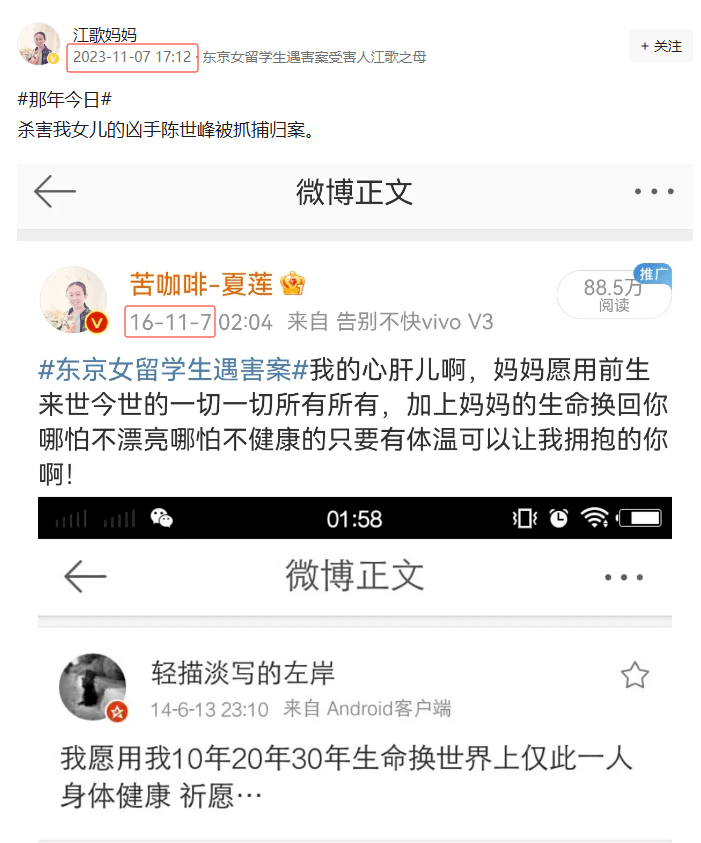This screenshot has height=843, width=701.
Task: Follow 江歌妈妈 with the 关注 button
Action: [661, 46]
